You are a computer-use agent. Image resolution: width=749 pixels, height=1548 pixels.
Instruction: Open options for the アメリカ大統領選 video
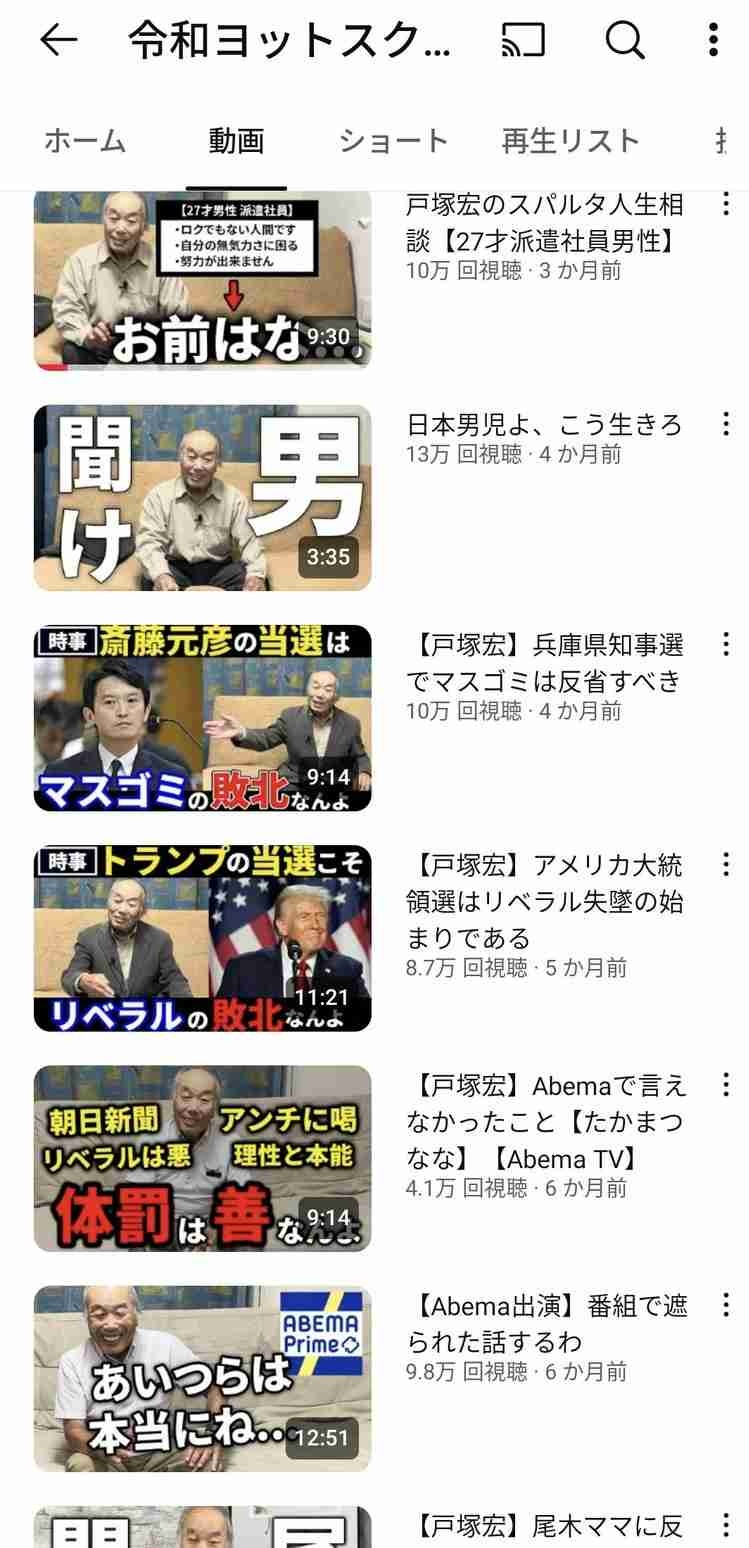(x=726, y=864)
